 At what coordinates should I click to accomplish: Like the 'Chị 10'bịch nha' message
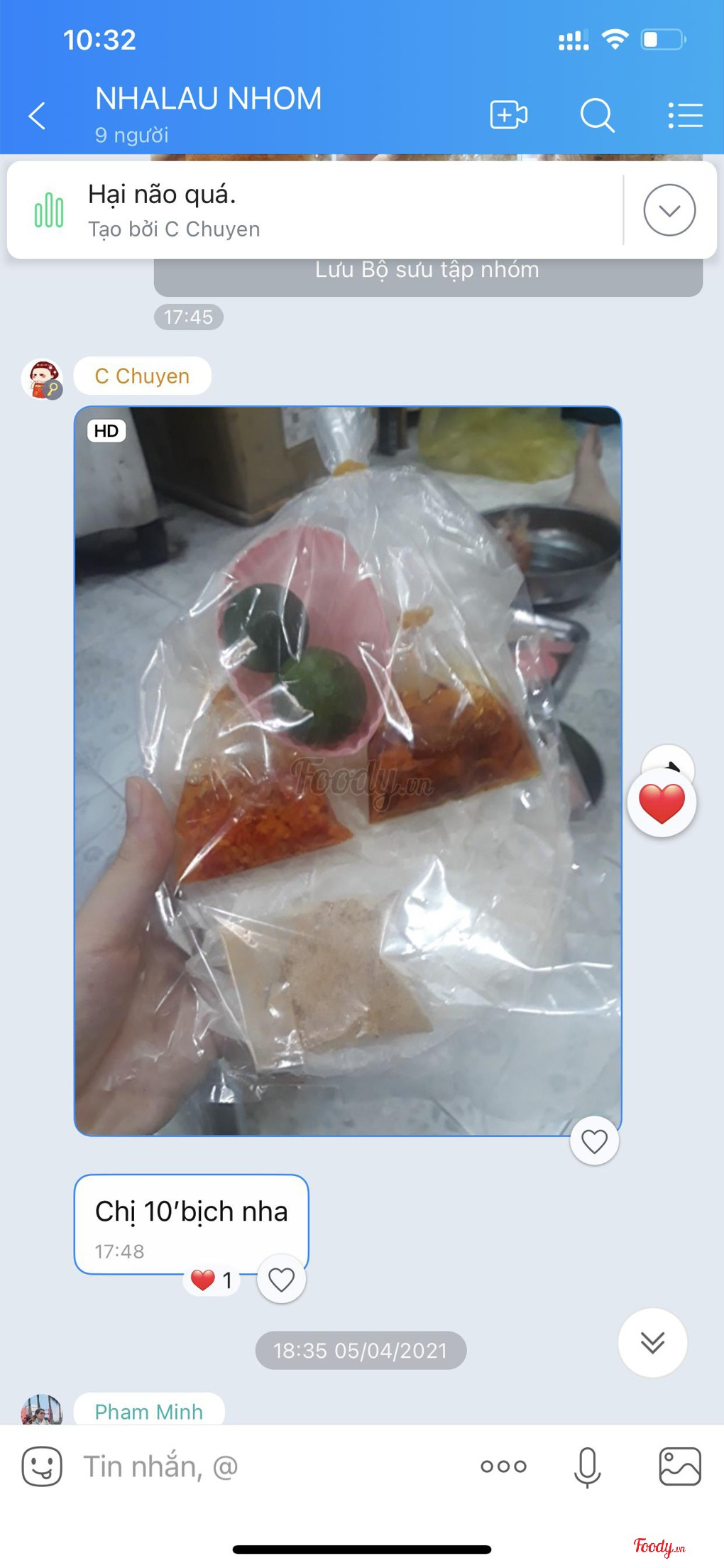281,1280
